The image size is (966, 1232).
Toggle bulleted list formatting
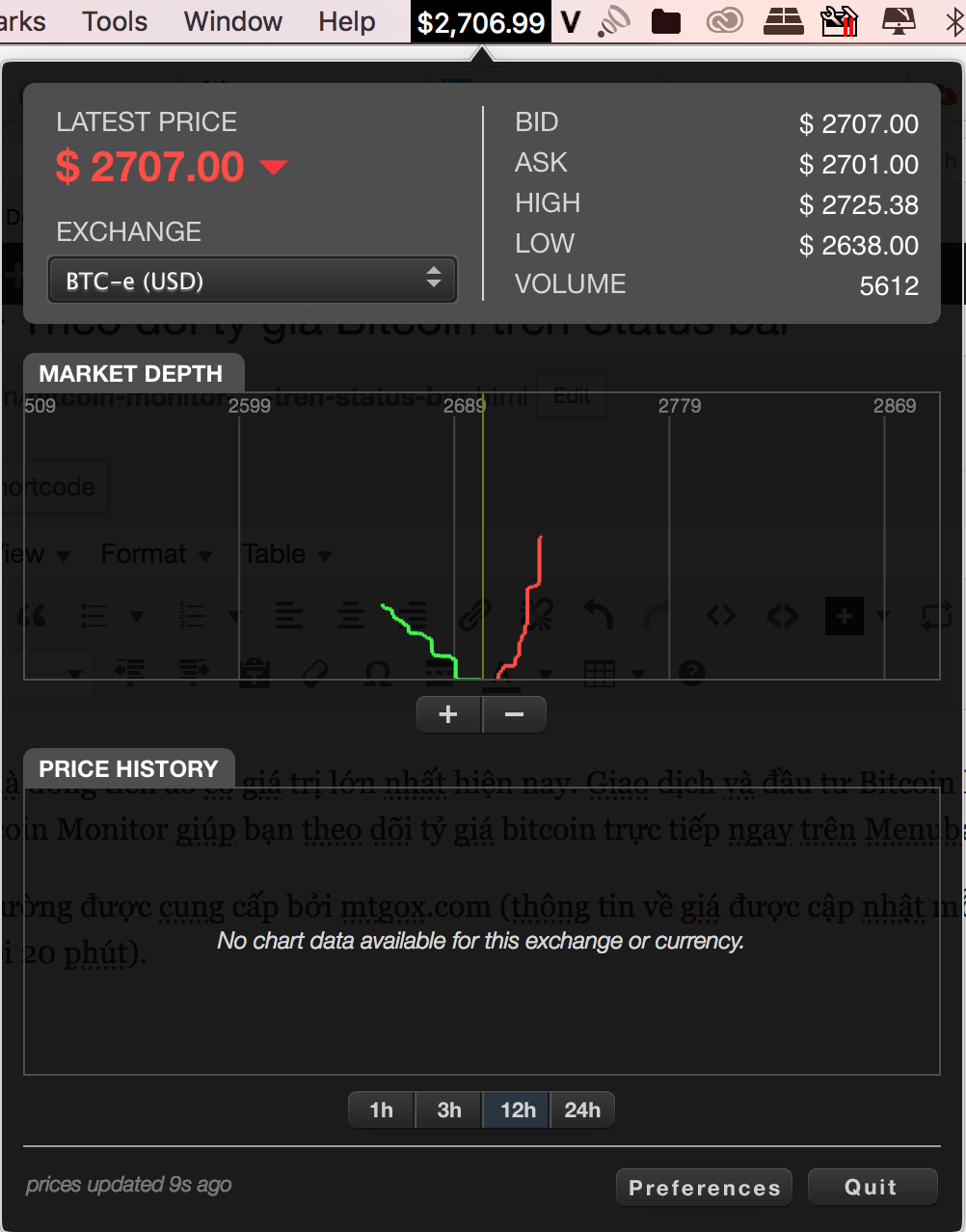pos(93,616)
